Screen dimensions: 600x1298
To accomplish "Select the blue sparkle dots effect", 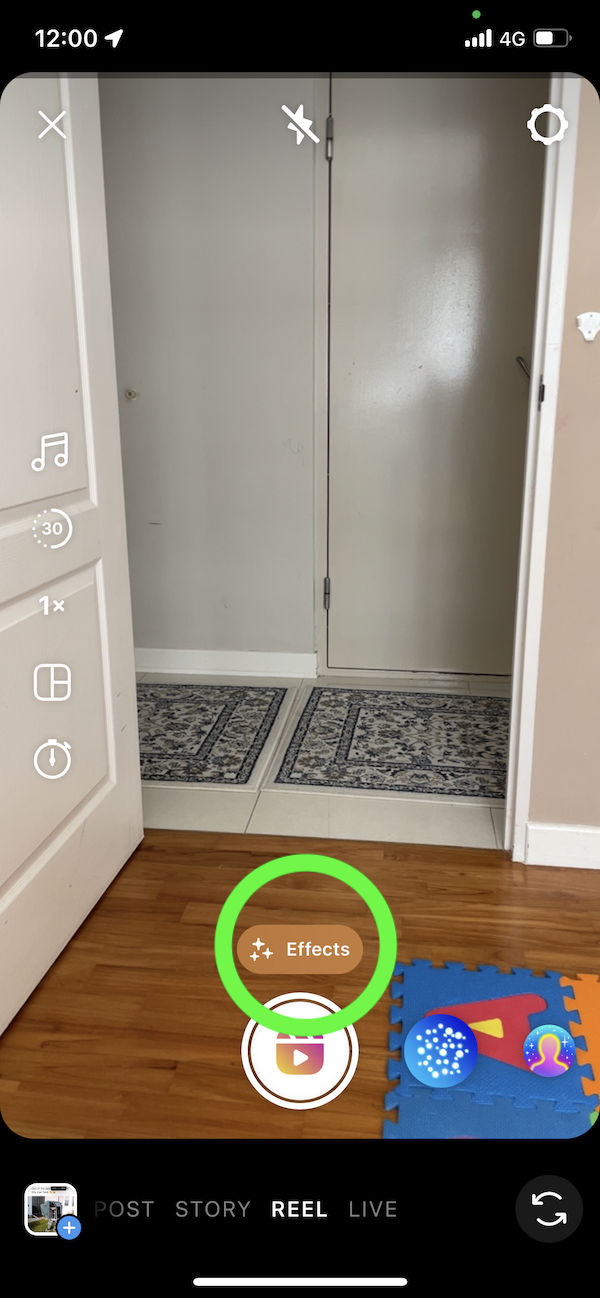I will [x=441, y=1051].
